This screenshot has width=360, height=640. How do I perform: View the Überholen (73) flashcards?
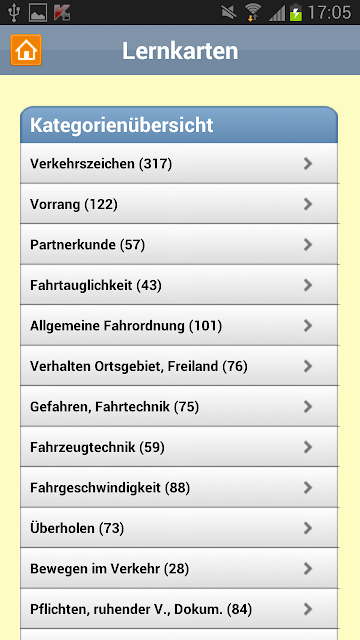click(x=179, y=528)
